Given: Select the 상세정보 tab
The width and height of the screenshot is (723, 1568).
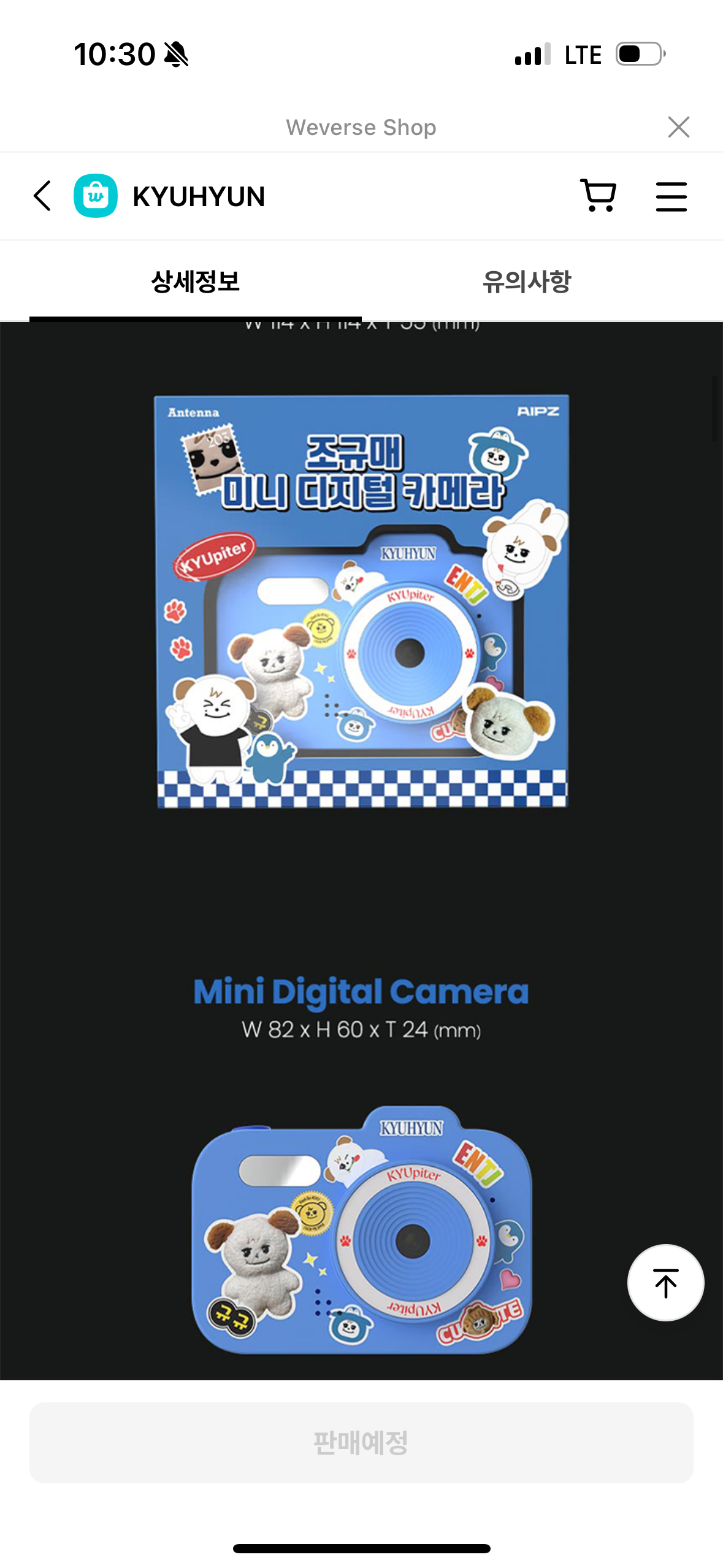Looking at the screenshot, I should pyautogui.click(x=195, y=282).
